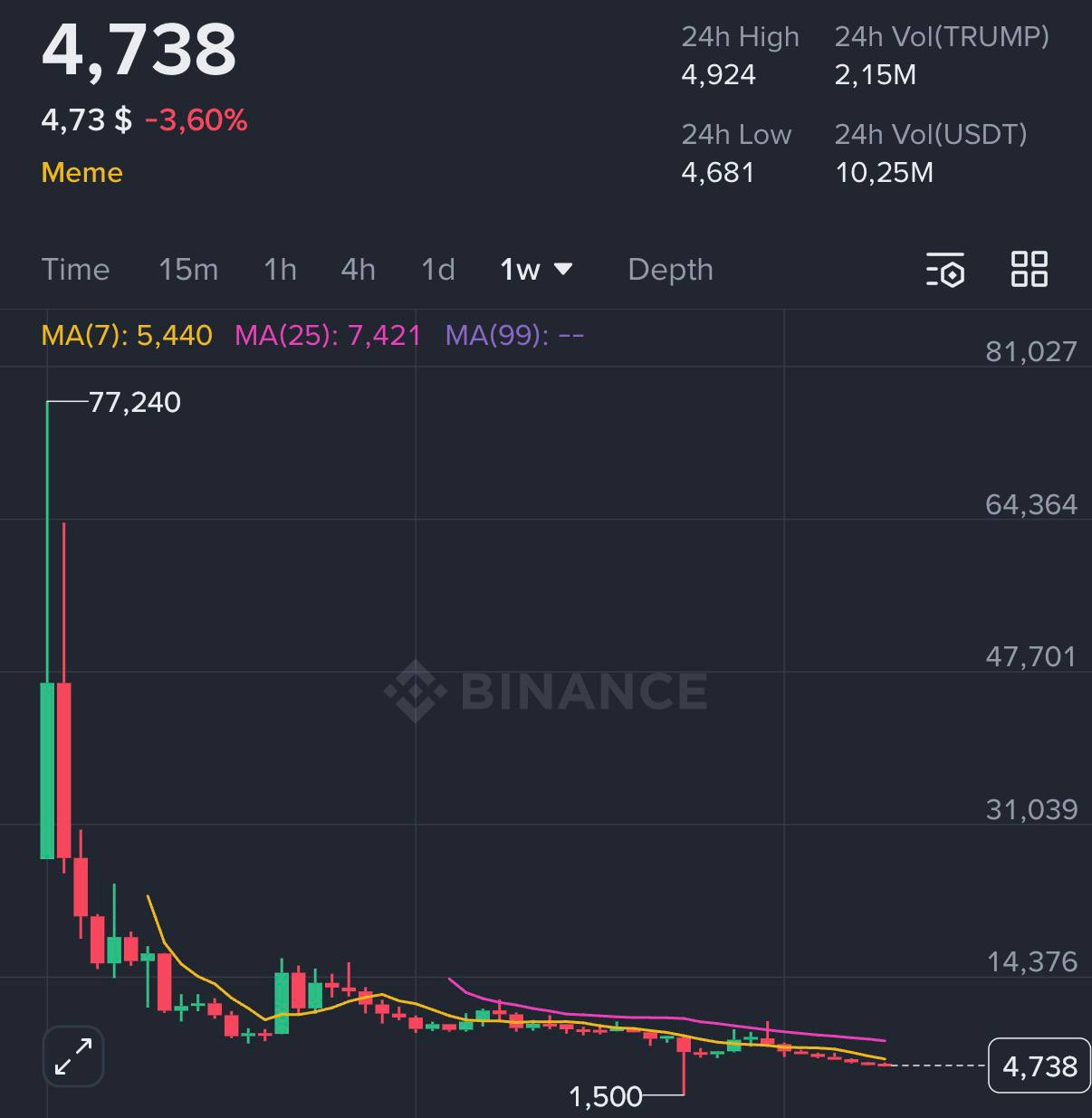Screen dimensions: 1092x1118
Task: Switch to the Depth chart
Action: (670, 270)
